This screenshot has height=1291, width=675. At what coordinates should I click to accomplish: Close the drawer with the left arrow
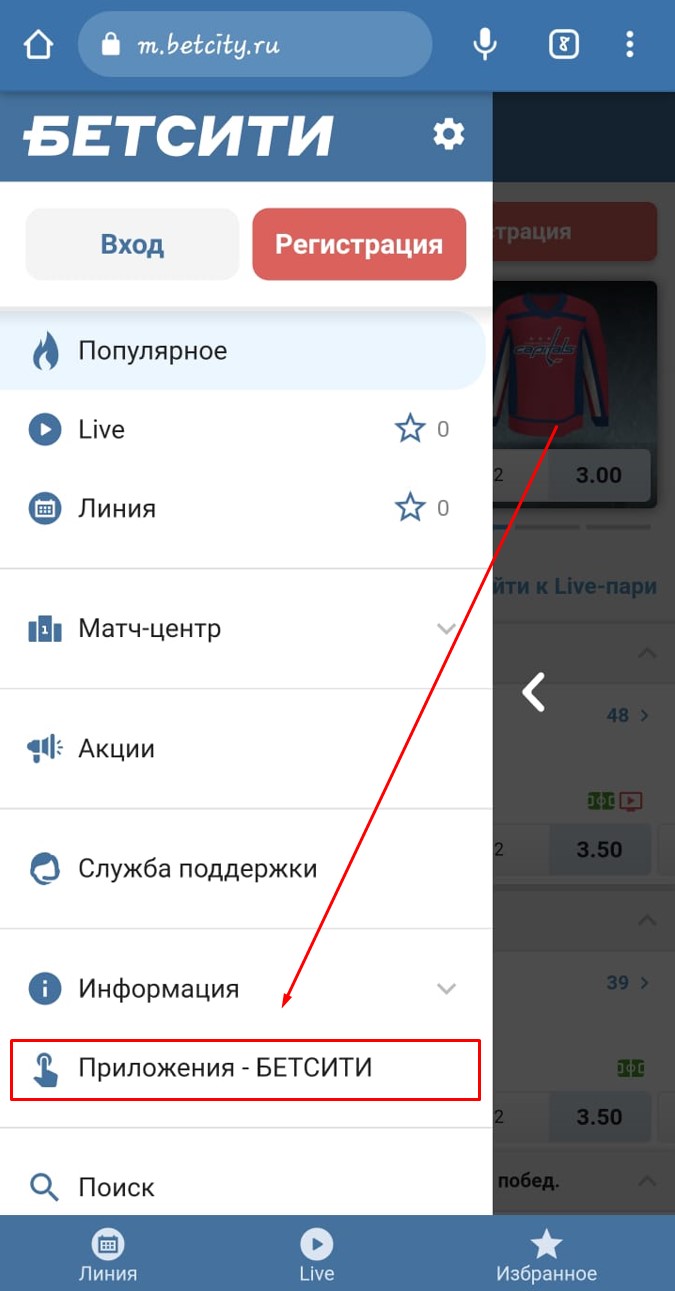[x=535, y=692]
